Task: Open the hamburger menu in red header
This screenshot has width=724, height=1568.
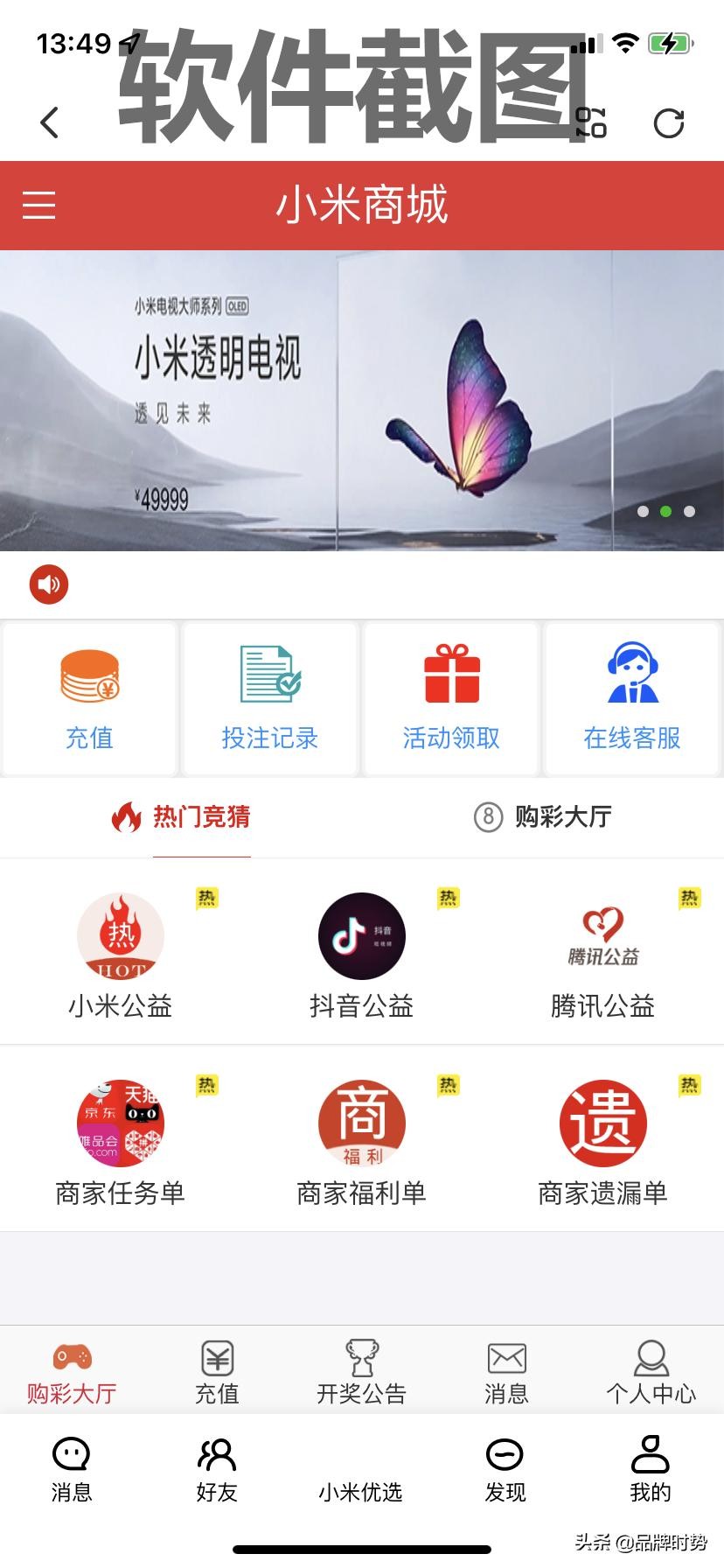Action: tap(39, 205)
